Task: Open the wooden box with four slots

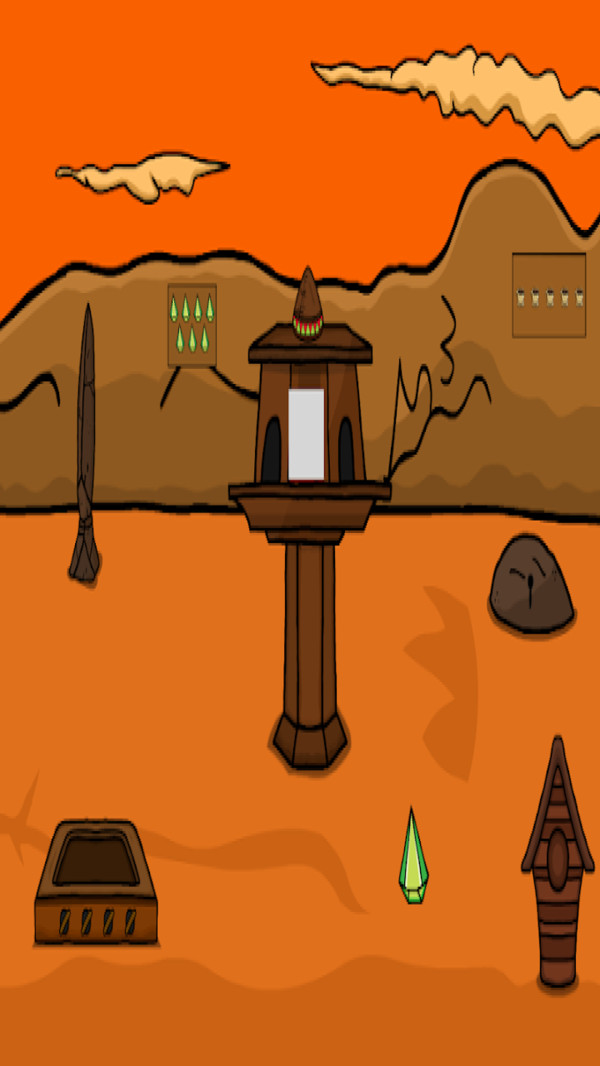Action: tap(96, 883)
